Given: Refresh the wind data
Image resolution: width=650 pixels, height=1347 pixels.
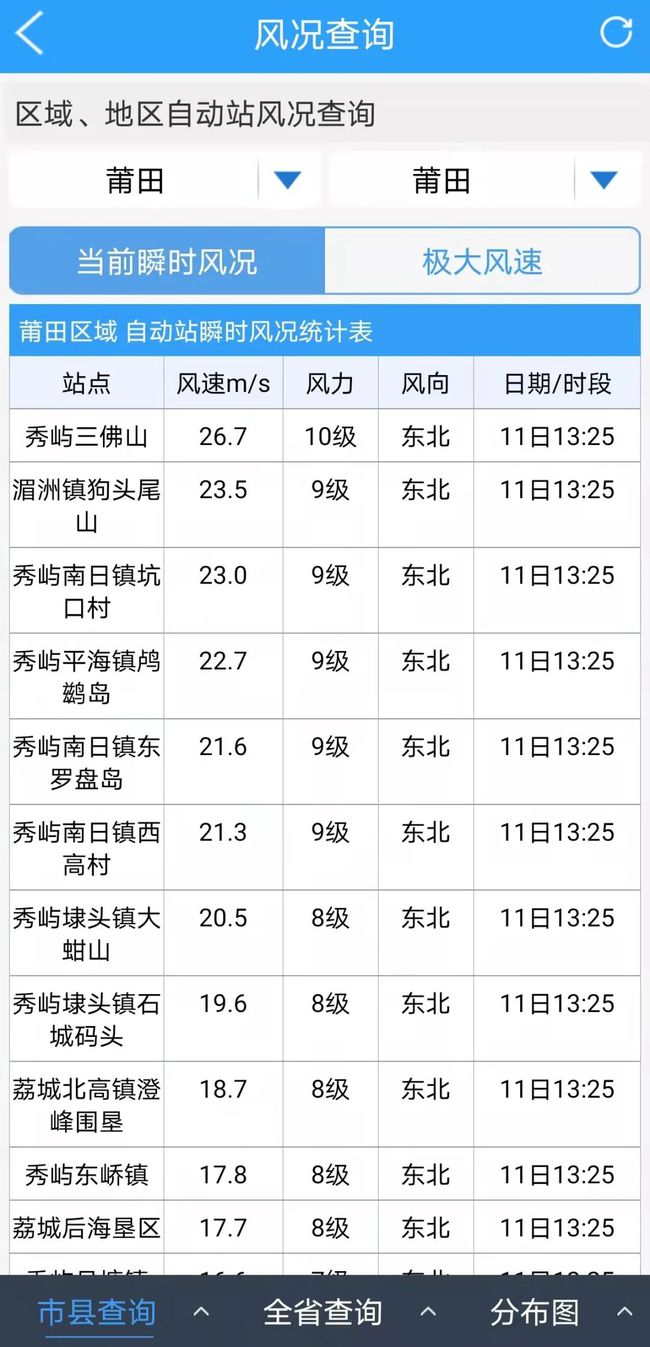Looking at the screenshot, I should pyautogui.click(x=615, y=32).
